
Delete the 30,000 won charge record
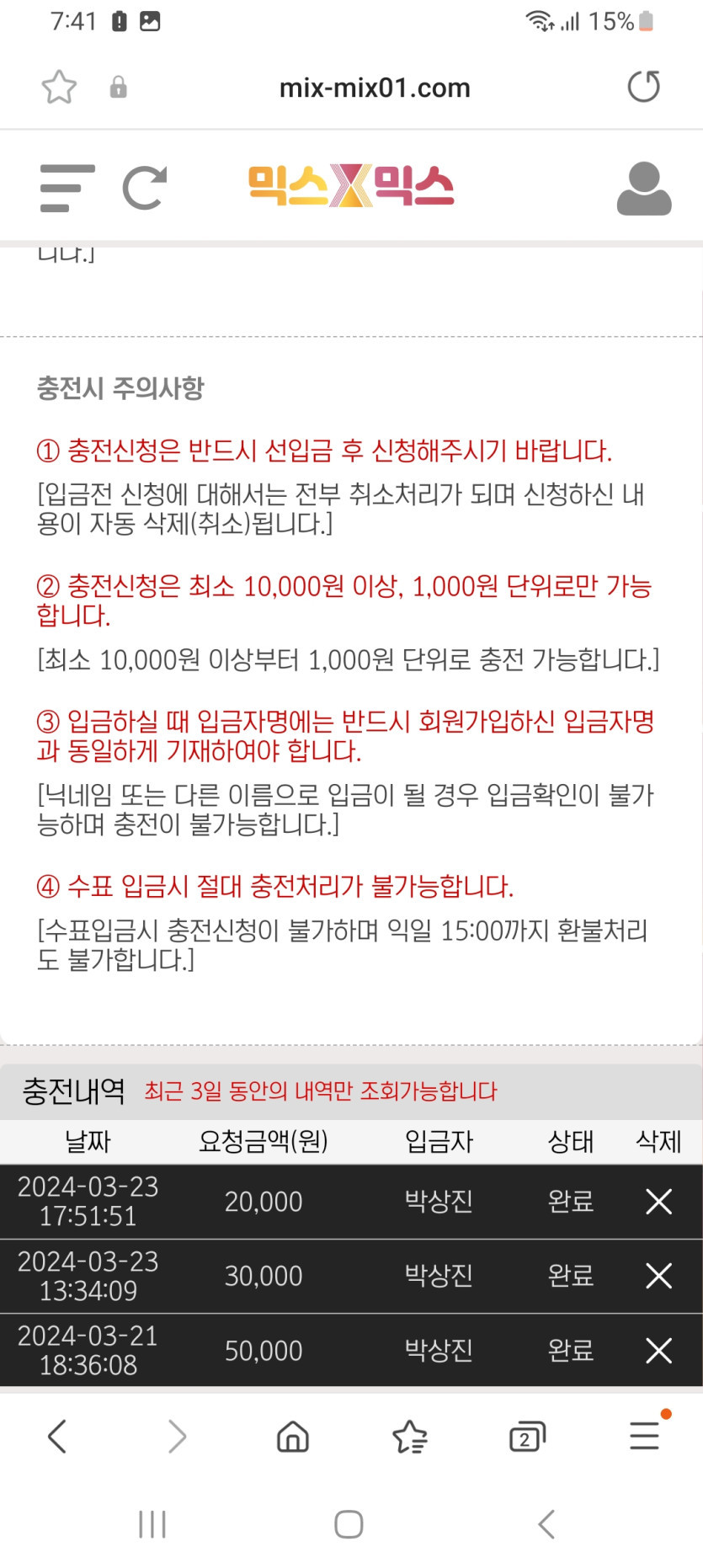point(658,1276)
